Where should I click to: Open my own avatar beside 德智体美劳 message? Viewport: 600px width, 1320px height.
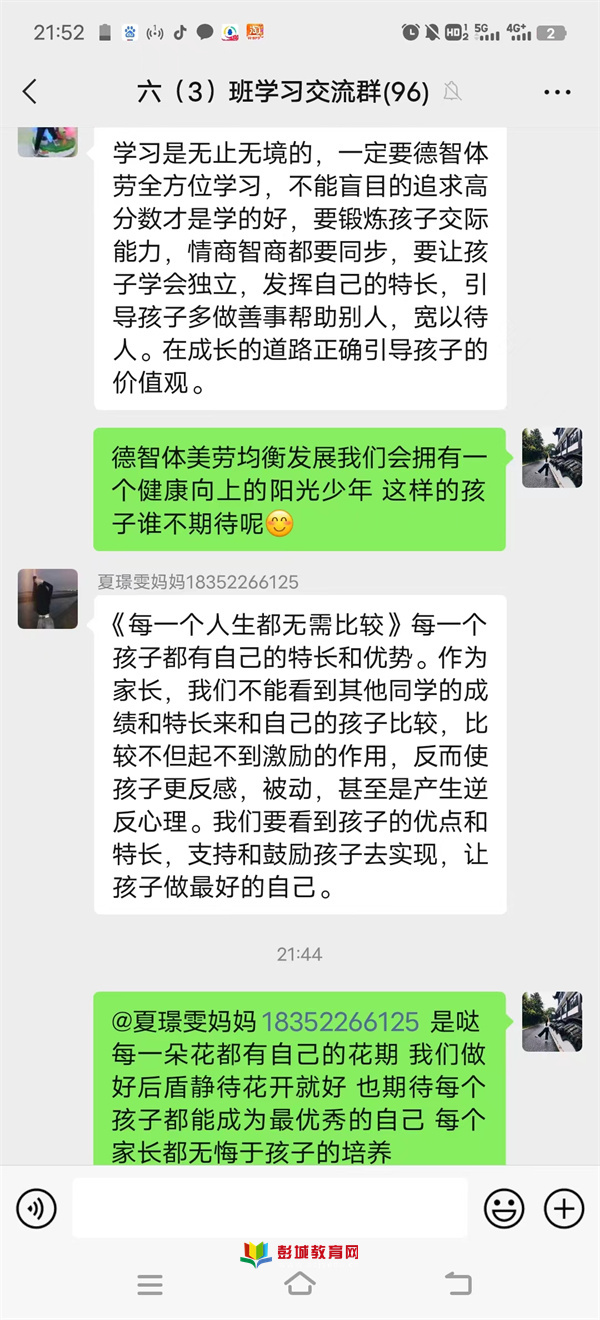coord(552,458)
